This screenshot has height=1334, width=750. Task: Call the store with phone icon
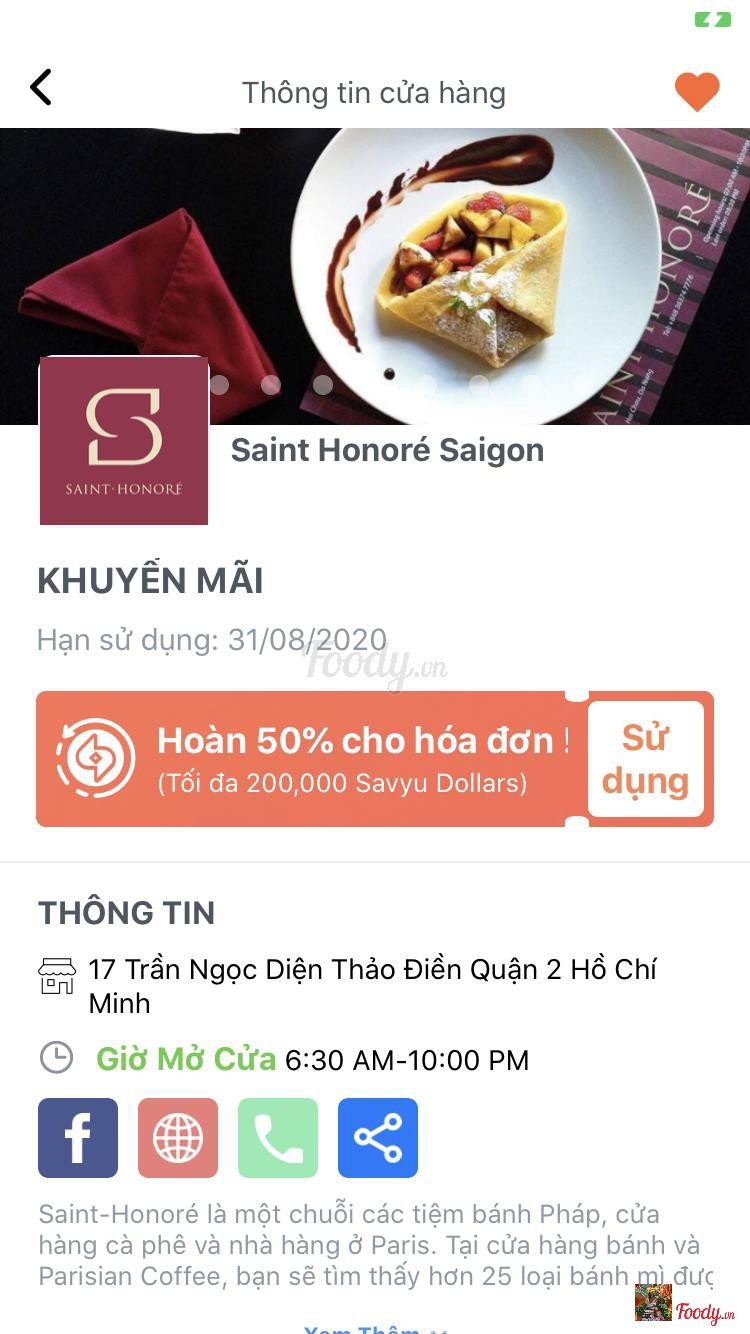point(278,1138)
